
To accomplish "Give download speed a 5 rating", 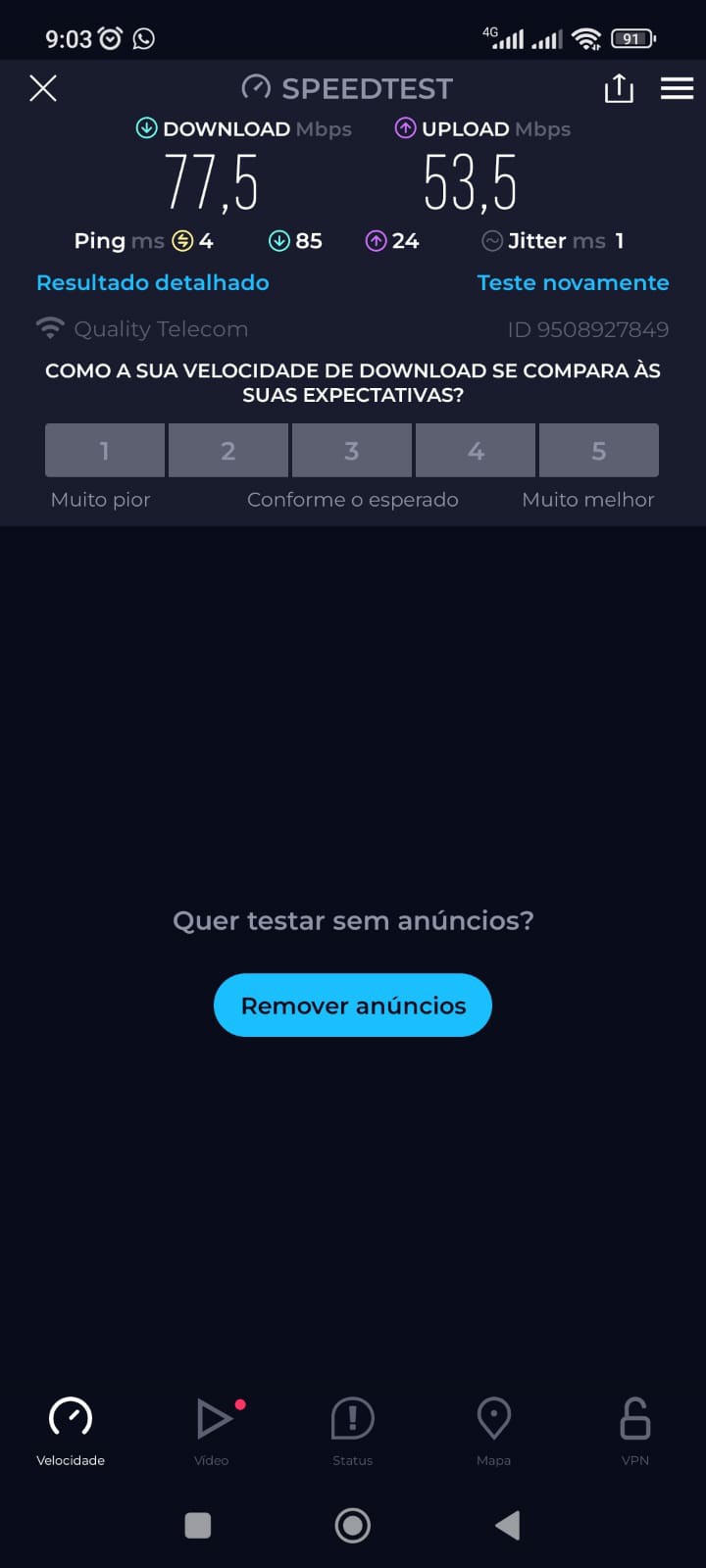I will (x=599, y=451).
